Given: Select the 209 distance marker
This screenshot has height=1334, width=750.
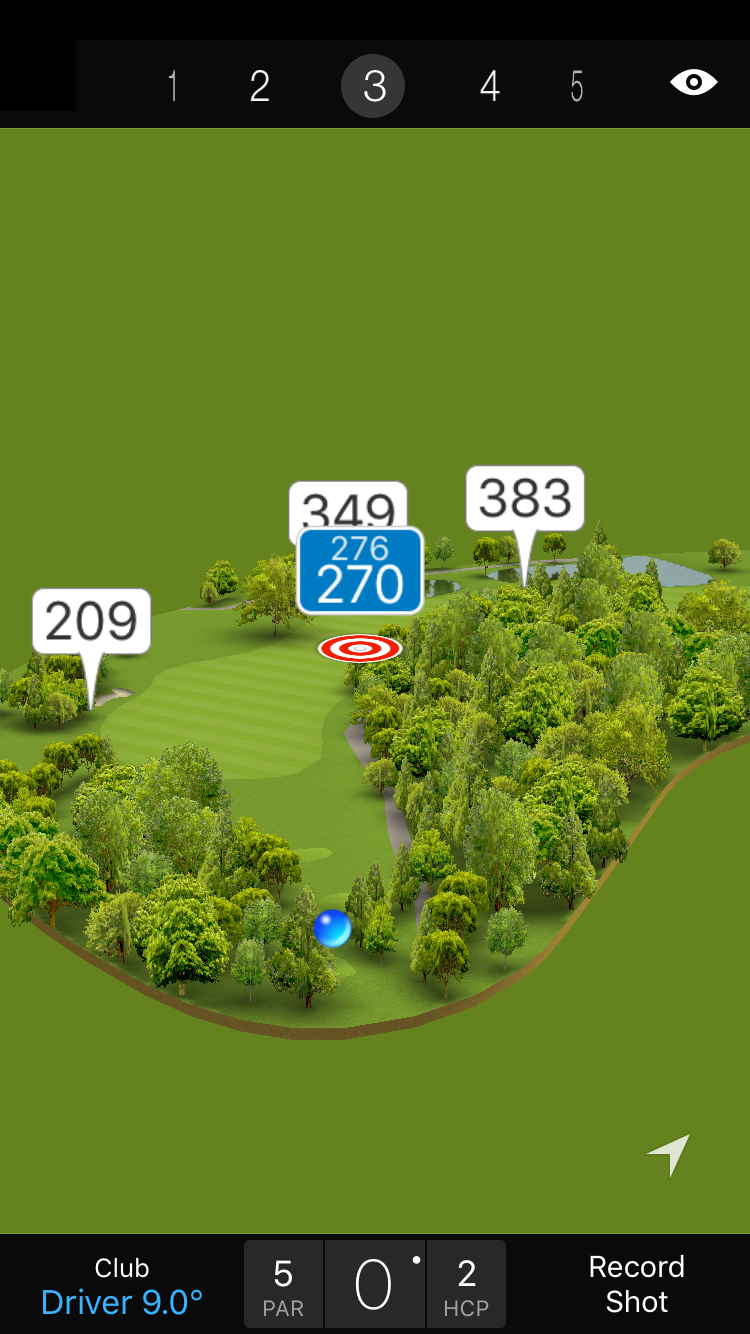Looking at the screenshot, I should (x=91, y=622).
